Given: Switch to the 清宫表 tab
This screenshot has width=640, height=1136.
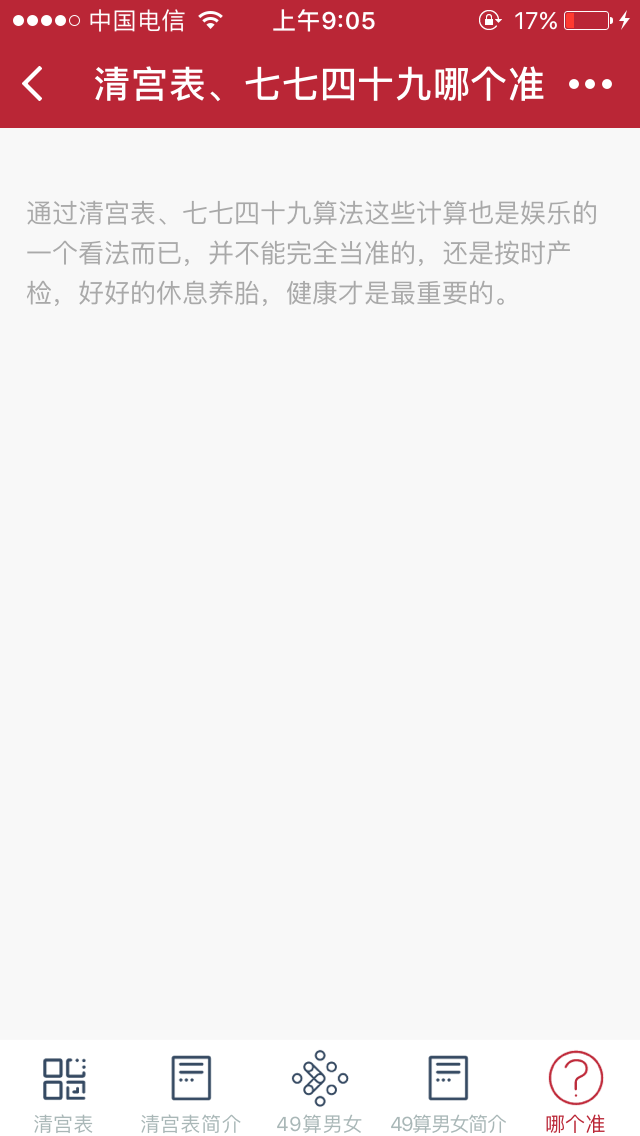Looking at the screenshot, I should coord(64,1089).
